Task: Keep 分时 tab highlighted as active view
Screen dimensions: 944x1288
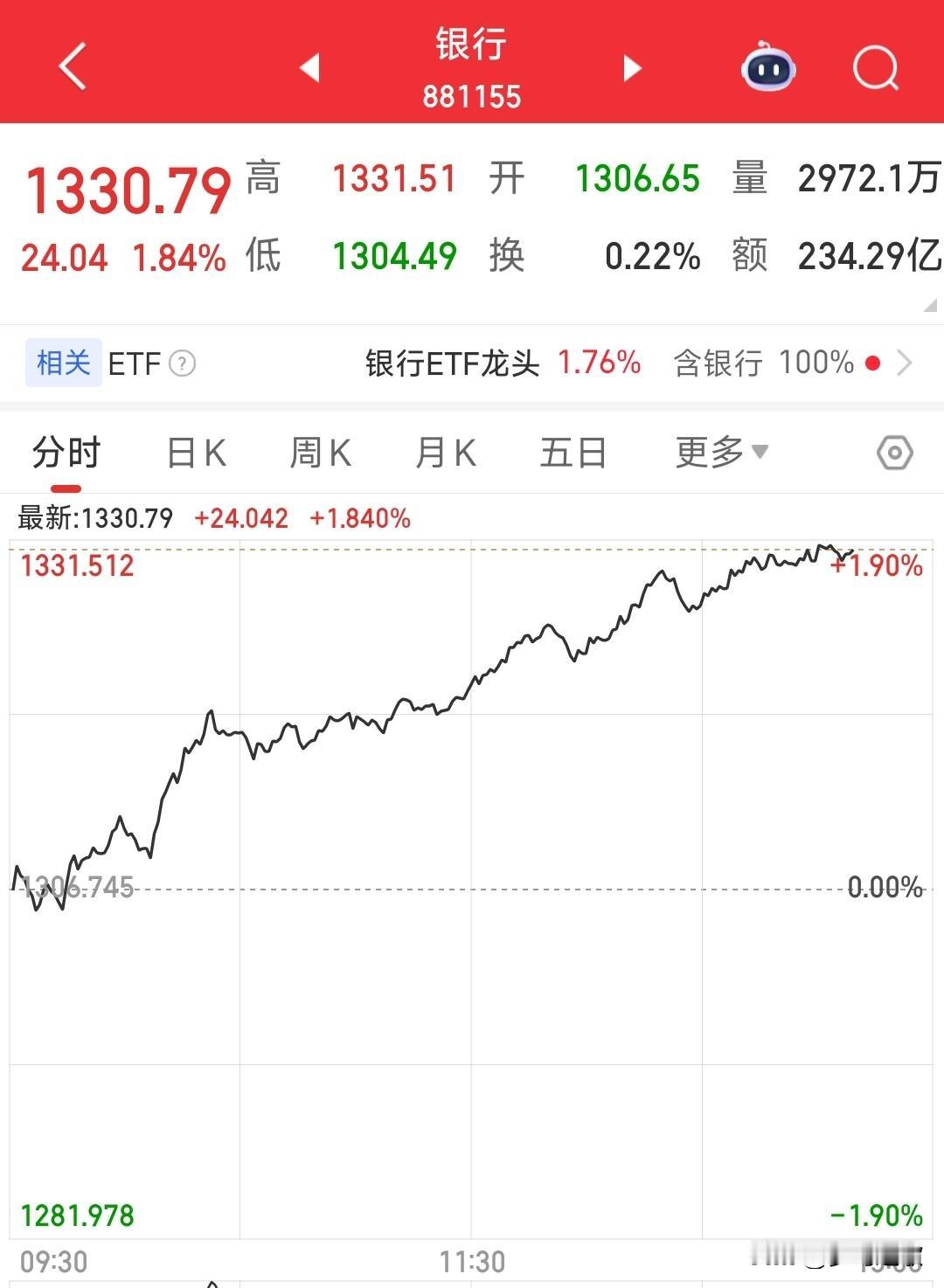Action: click(x=65, y=453)
